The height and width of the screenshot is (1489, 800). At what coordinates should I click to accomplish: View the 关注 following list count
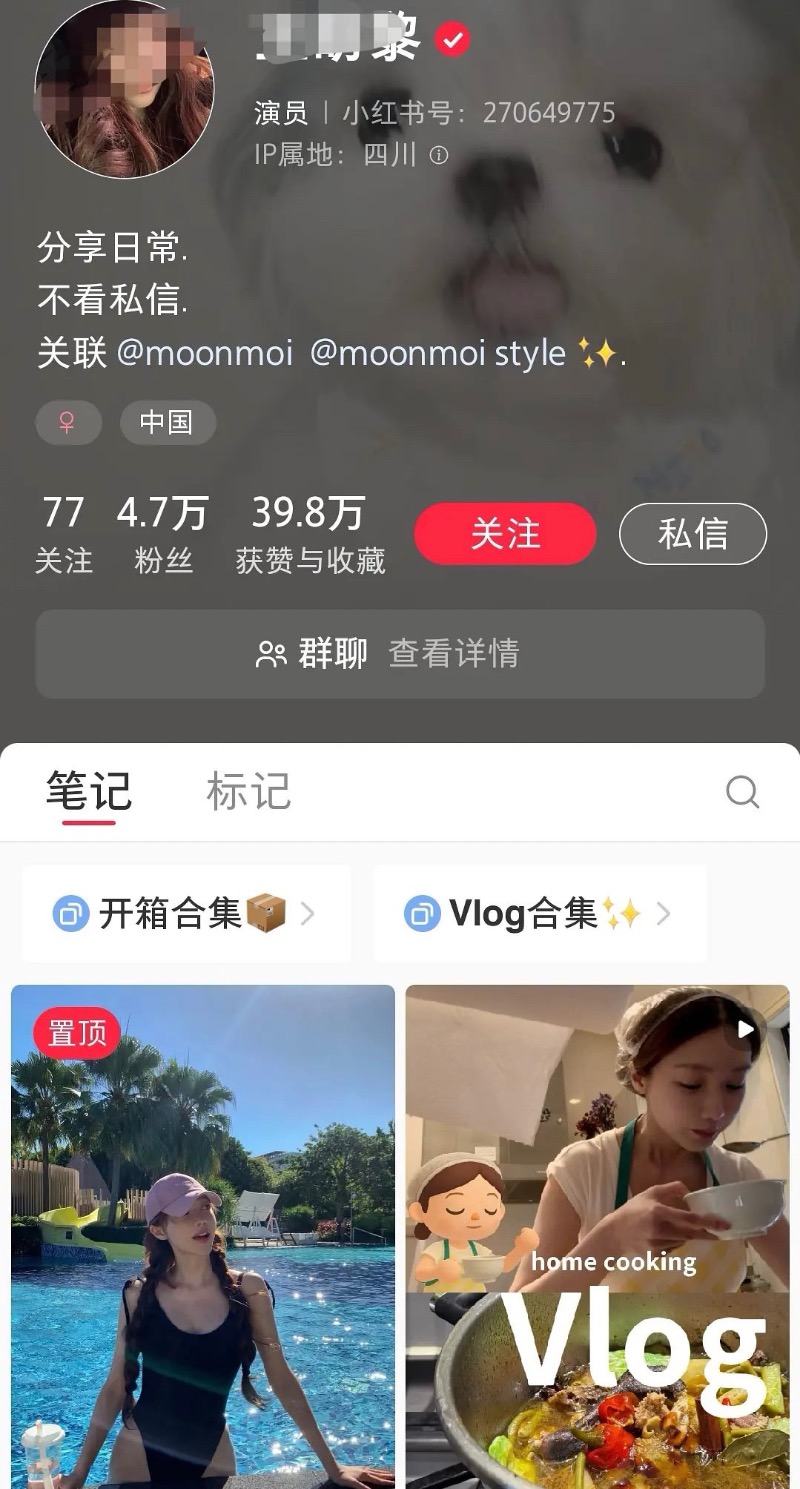pos(63,534)
